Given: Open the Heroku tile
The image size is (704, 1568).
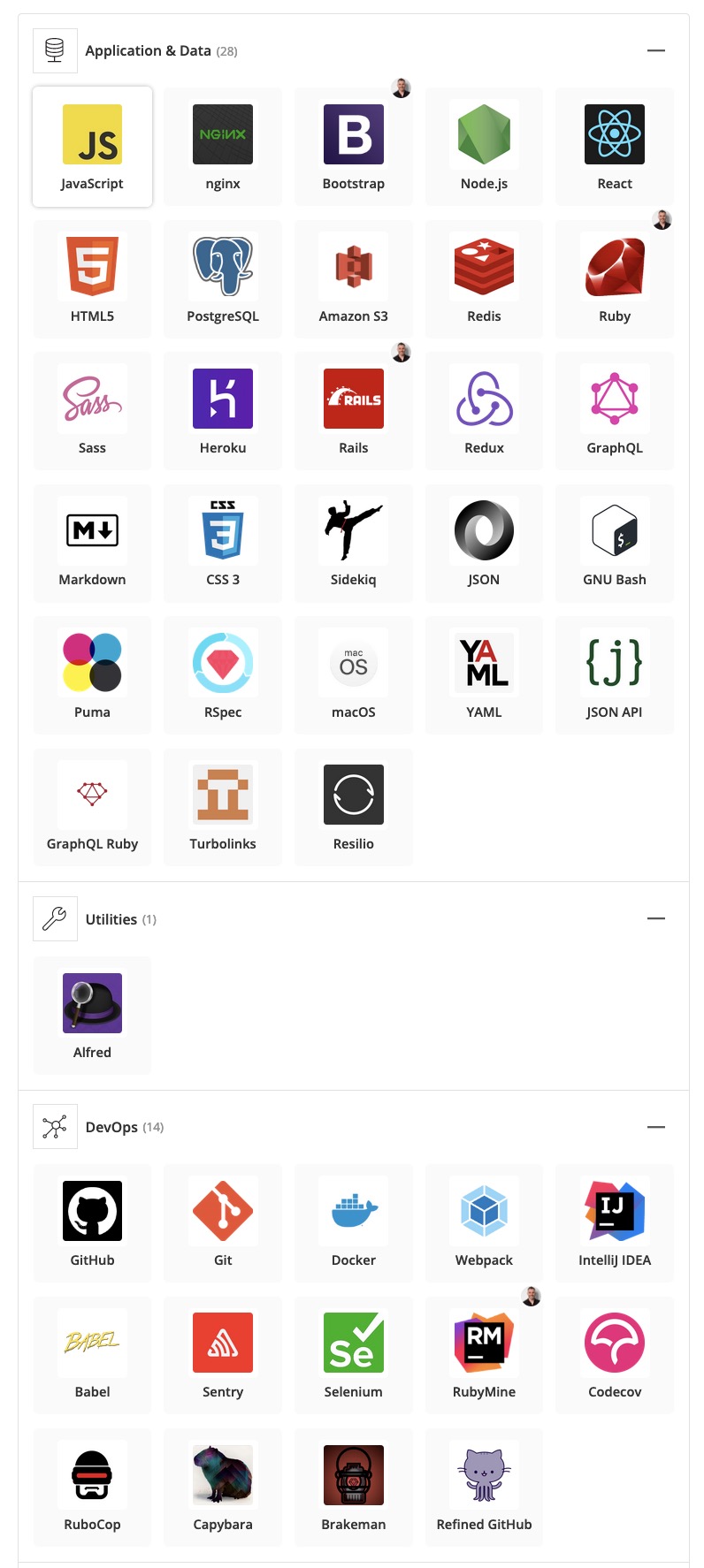Looking at the screenshot, I should 223,411.
